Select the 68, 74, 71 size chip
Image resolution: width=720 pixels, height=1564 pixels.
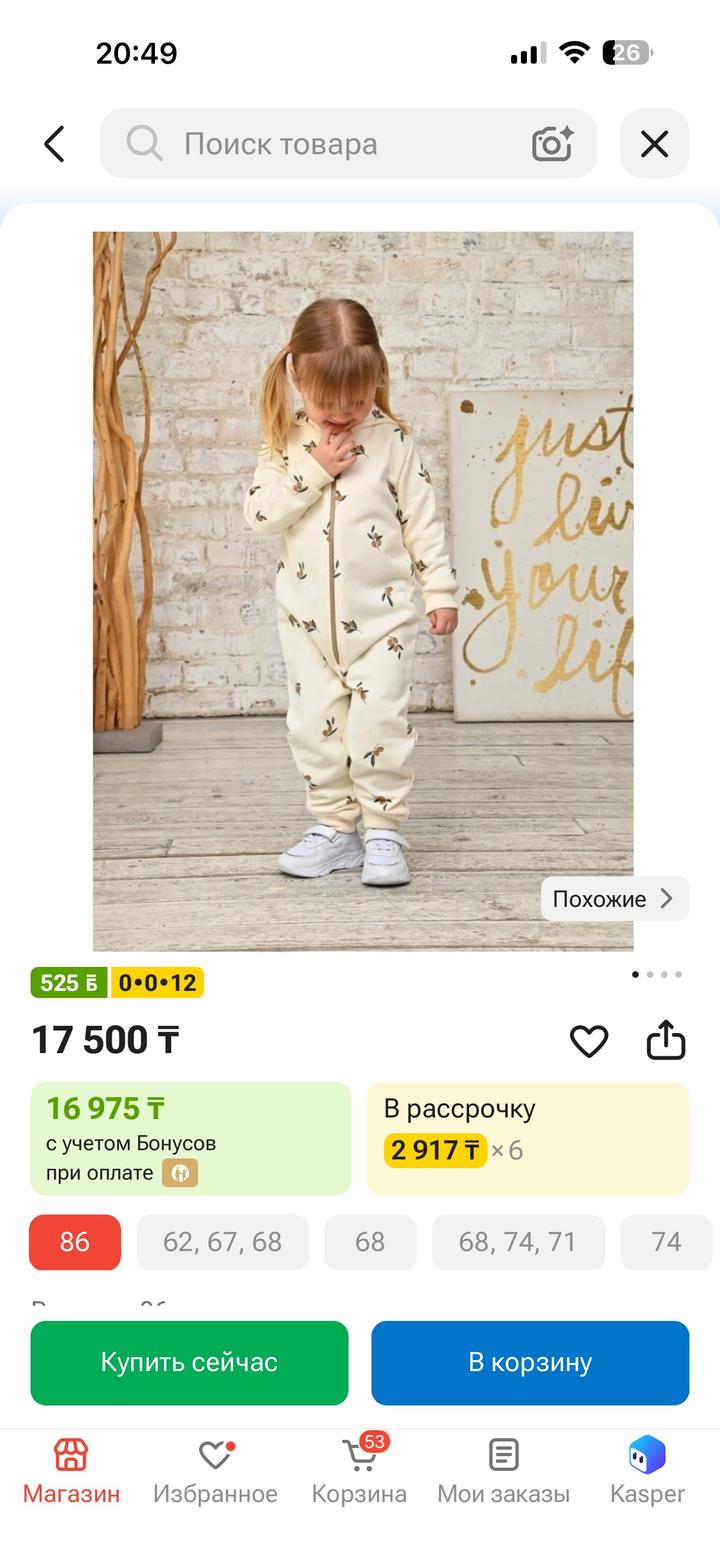click(x=518, y=1242)
